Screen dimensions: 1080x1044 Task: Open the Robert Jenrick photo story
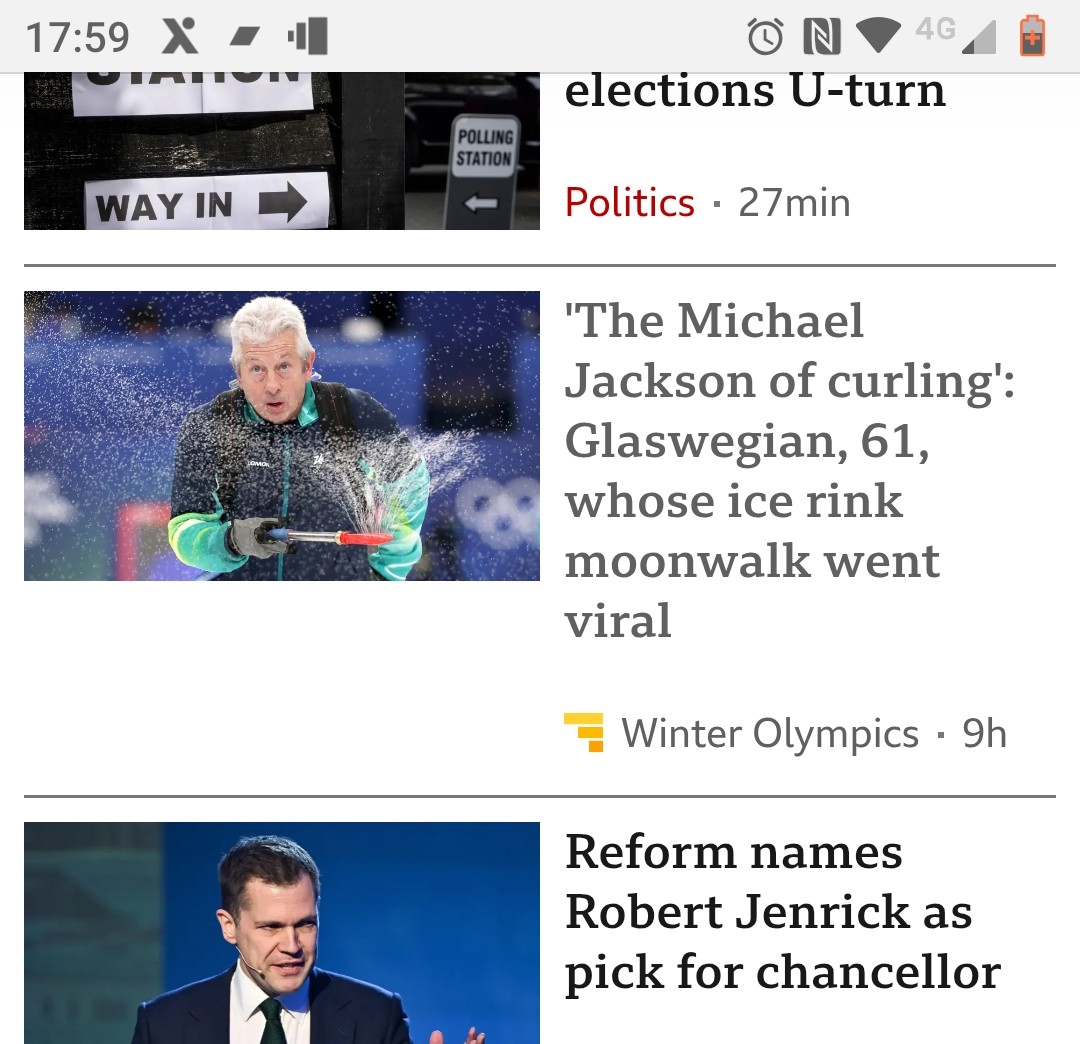[281, 932]
